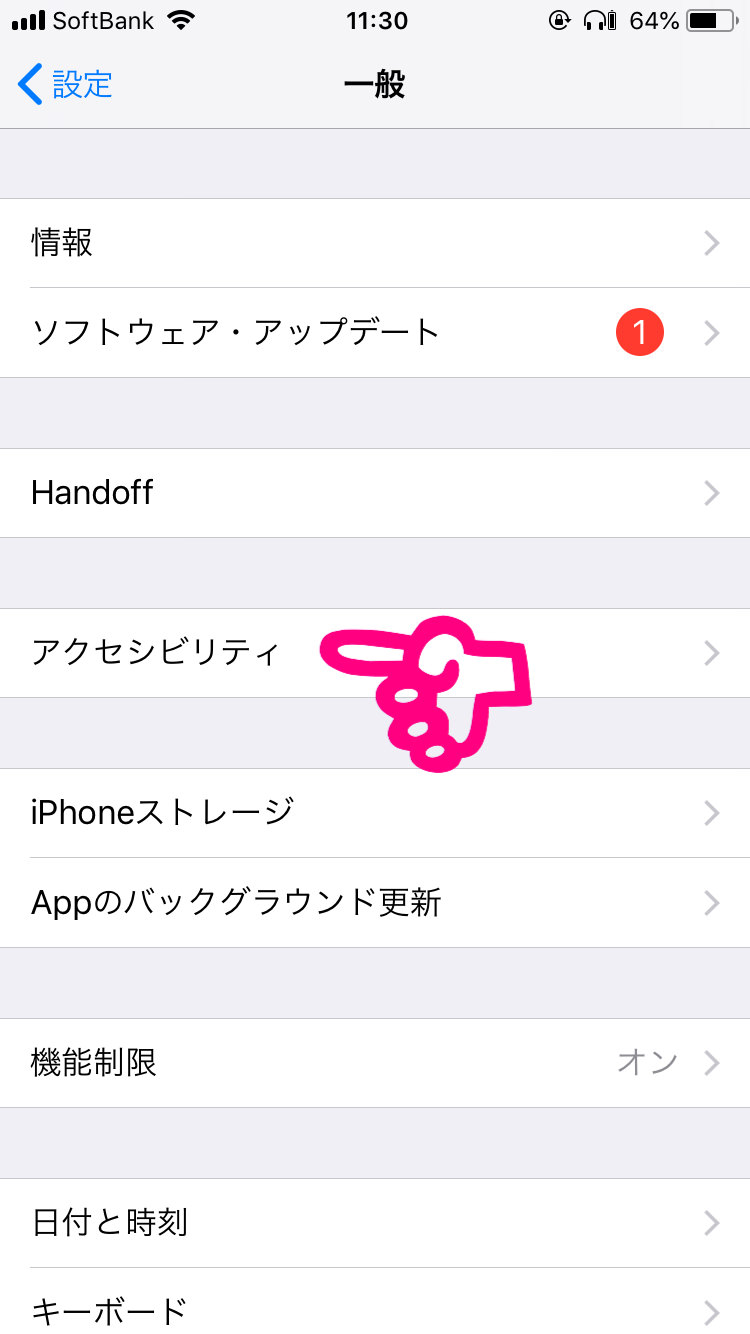Screen dimensions: 750x1334
Task: Open 機能制限 settings
Action: [375, 1062]
